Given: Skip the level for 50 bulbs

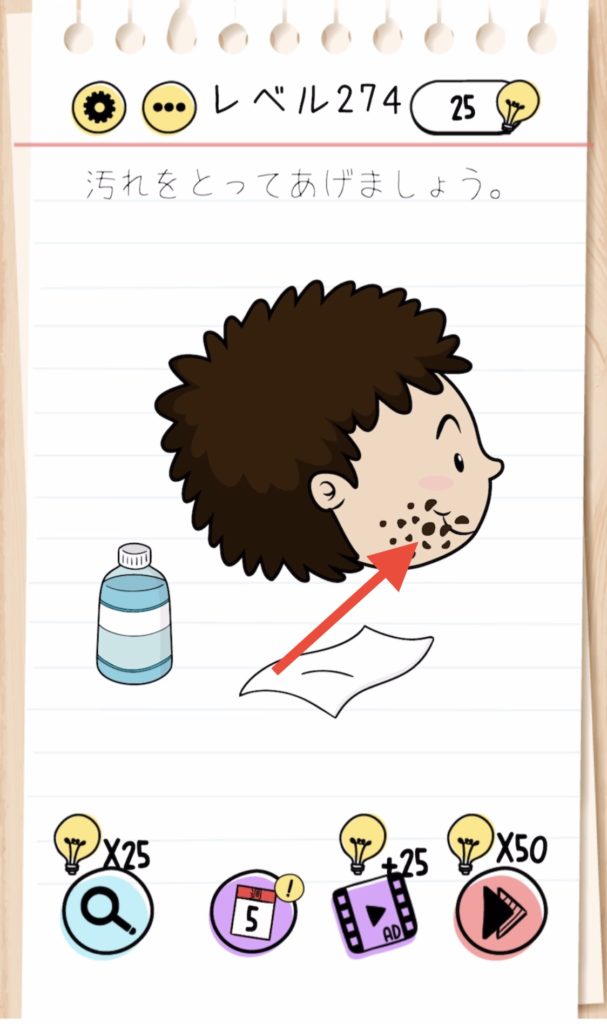Looking at the screenshot, I should tap(500, 913).
